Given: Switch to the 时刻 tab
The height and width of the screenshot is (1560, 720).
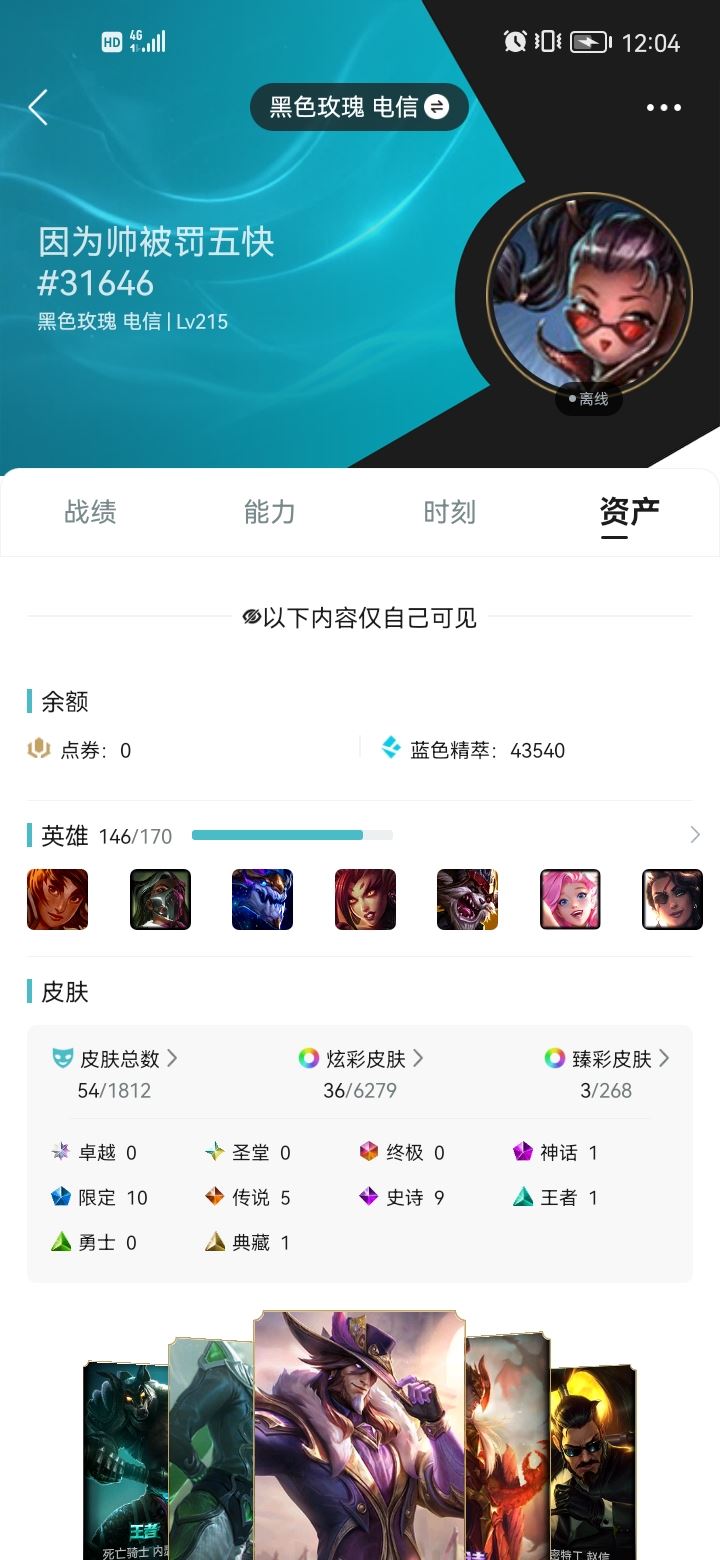Looking at the screenshot, I should (x=449, y=512).
